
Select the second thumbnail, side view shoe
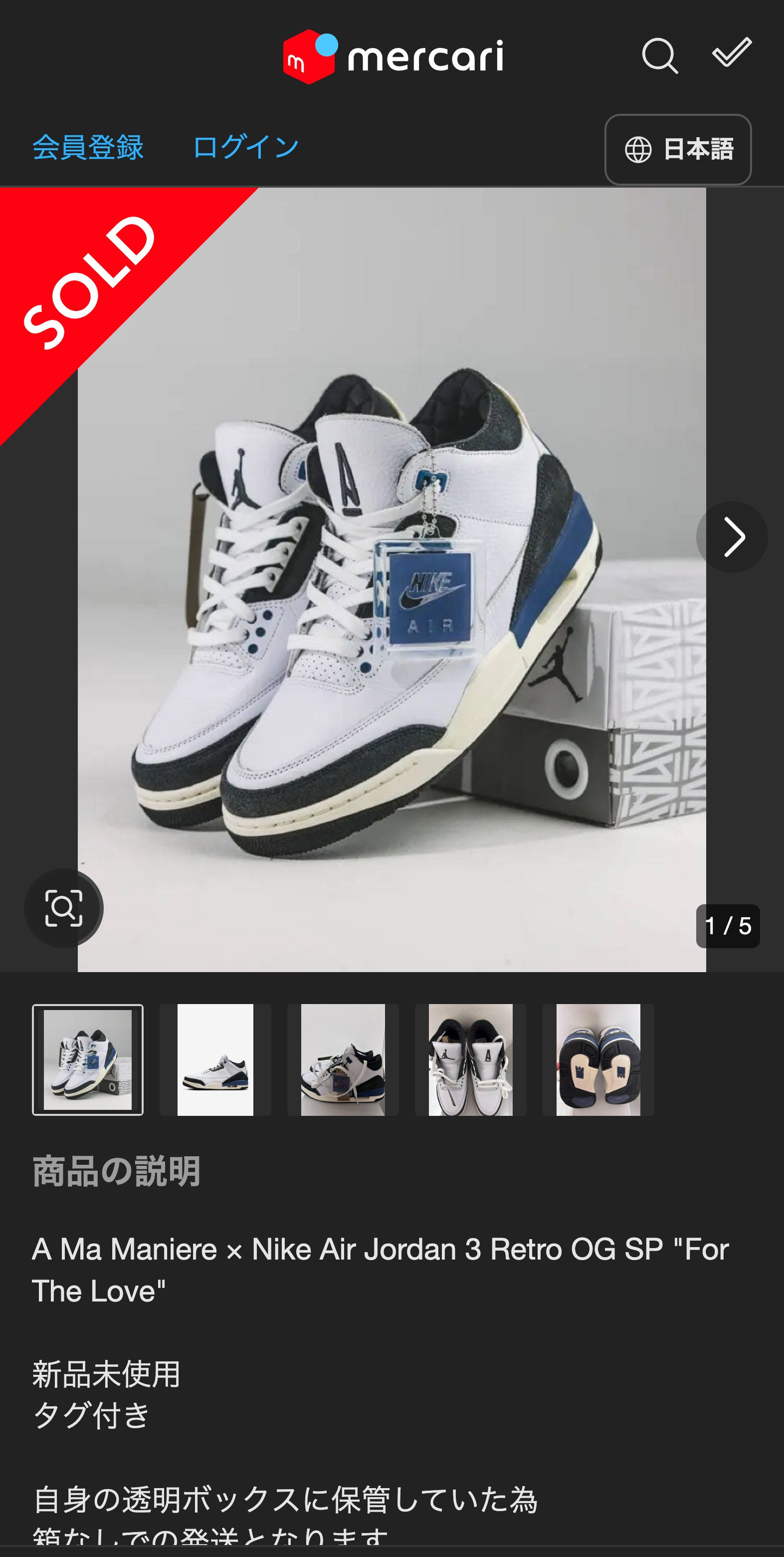215,1059
